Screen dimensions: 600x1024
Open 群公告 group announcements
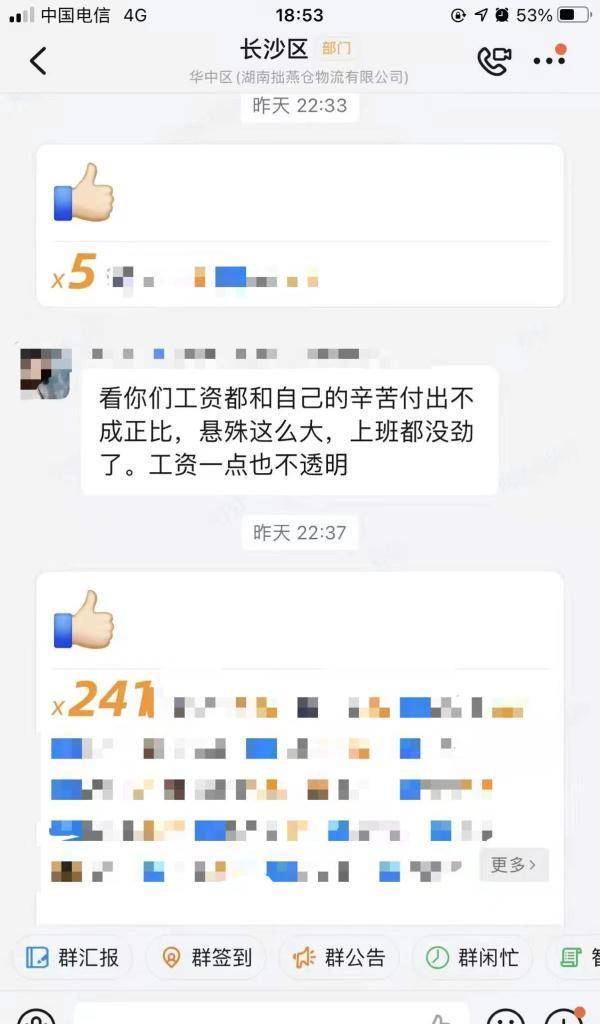tap(340, 957)
